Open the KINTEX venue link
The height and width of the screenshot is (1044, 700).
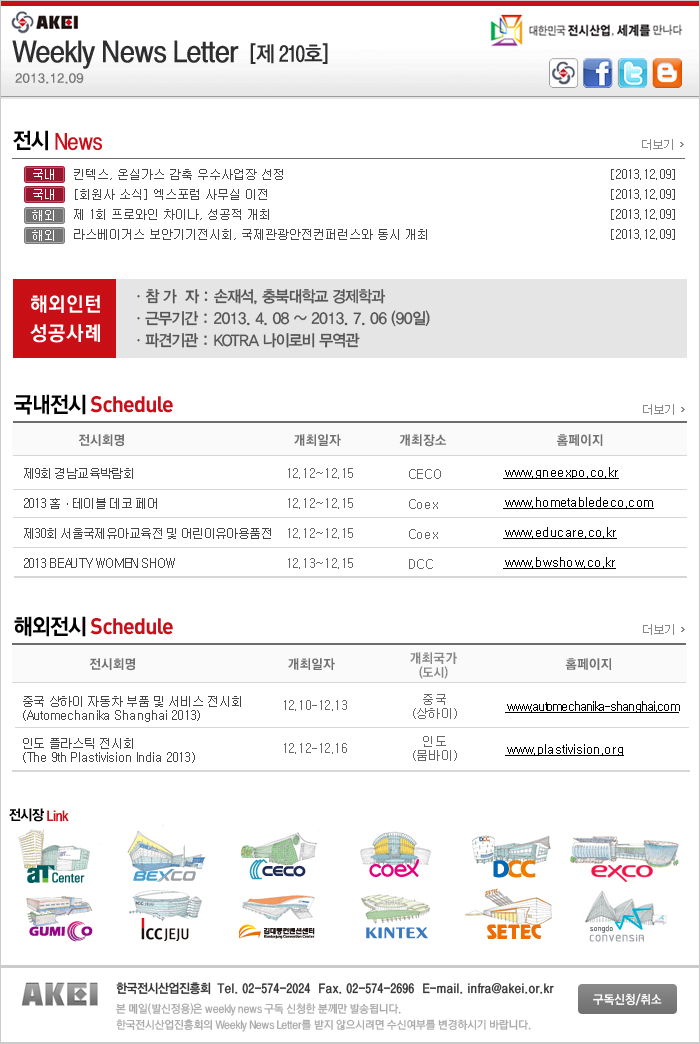coord(396,917)
